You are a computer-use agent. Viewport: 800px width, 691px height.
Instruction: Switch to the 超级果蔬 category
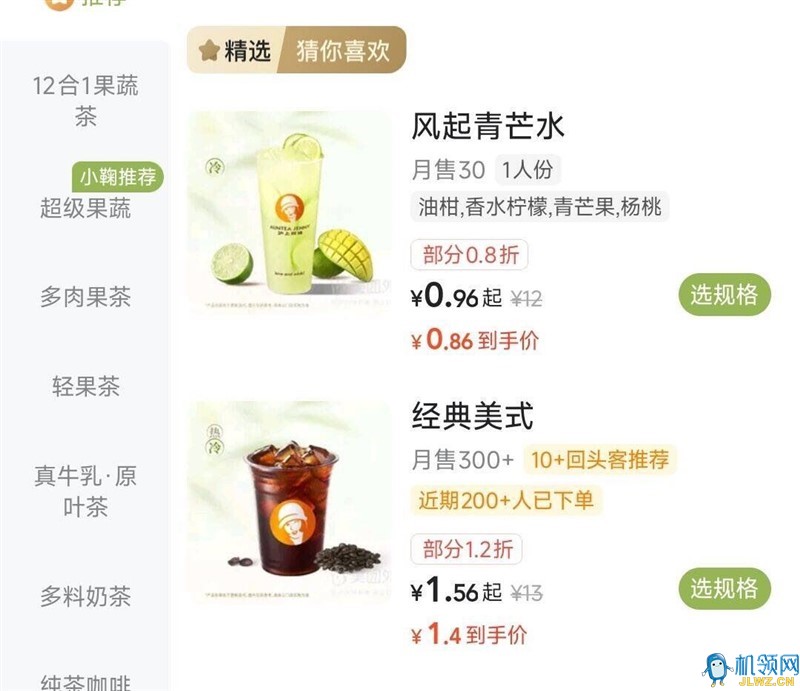coord(85,208)
